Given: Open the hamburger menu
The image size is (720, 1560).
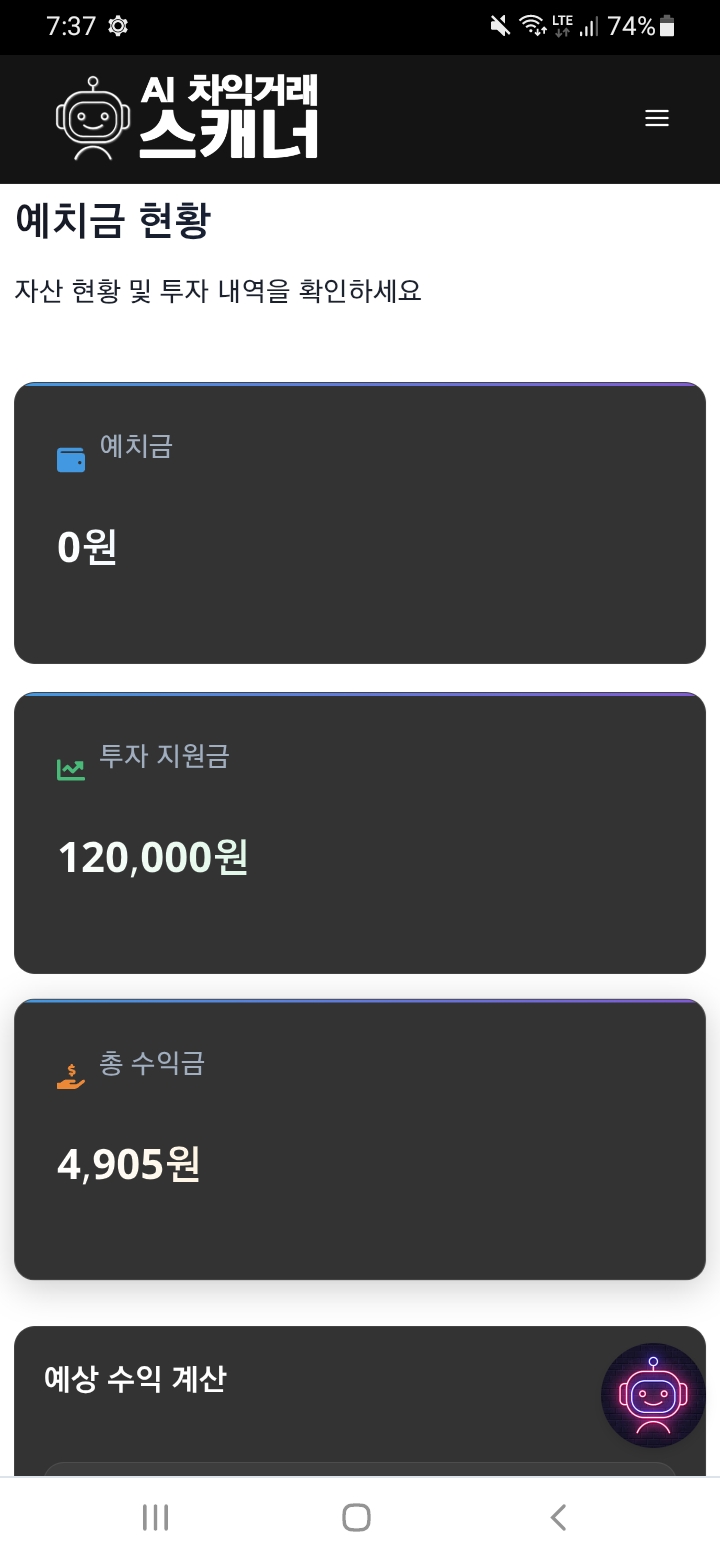Looking at the screenshot, I should click(656, 119).
